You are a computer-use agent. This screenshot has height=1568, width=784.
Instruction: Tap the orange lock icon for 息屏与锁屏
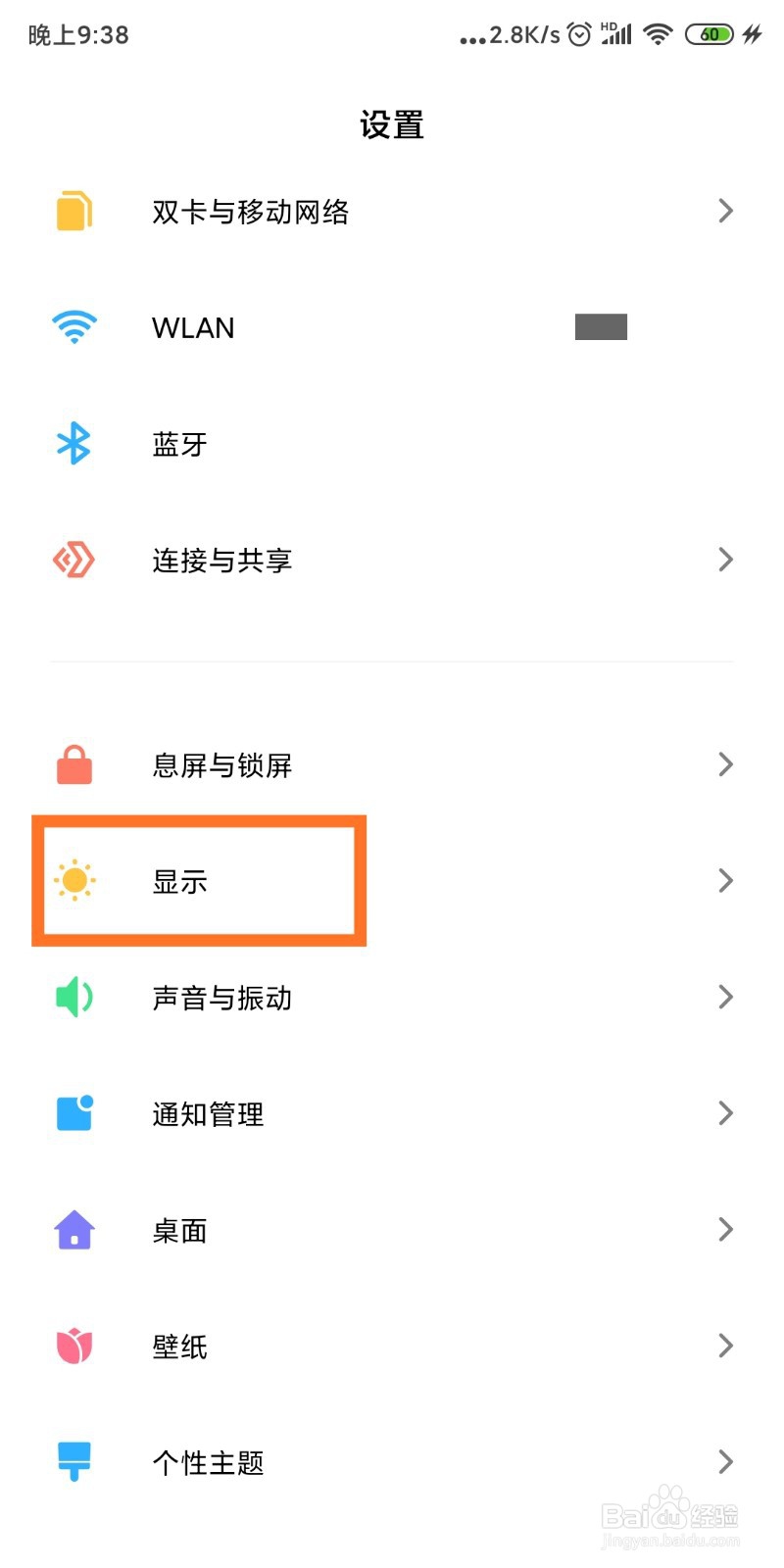coord(73,764)
